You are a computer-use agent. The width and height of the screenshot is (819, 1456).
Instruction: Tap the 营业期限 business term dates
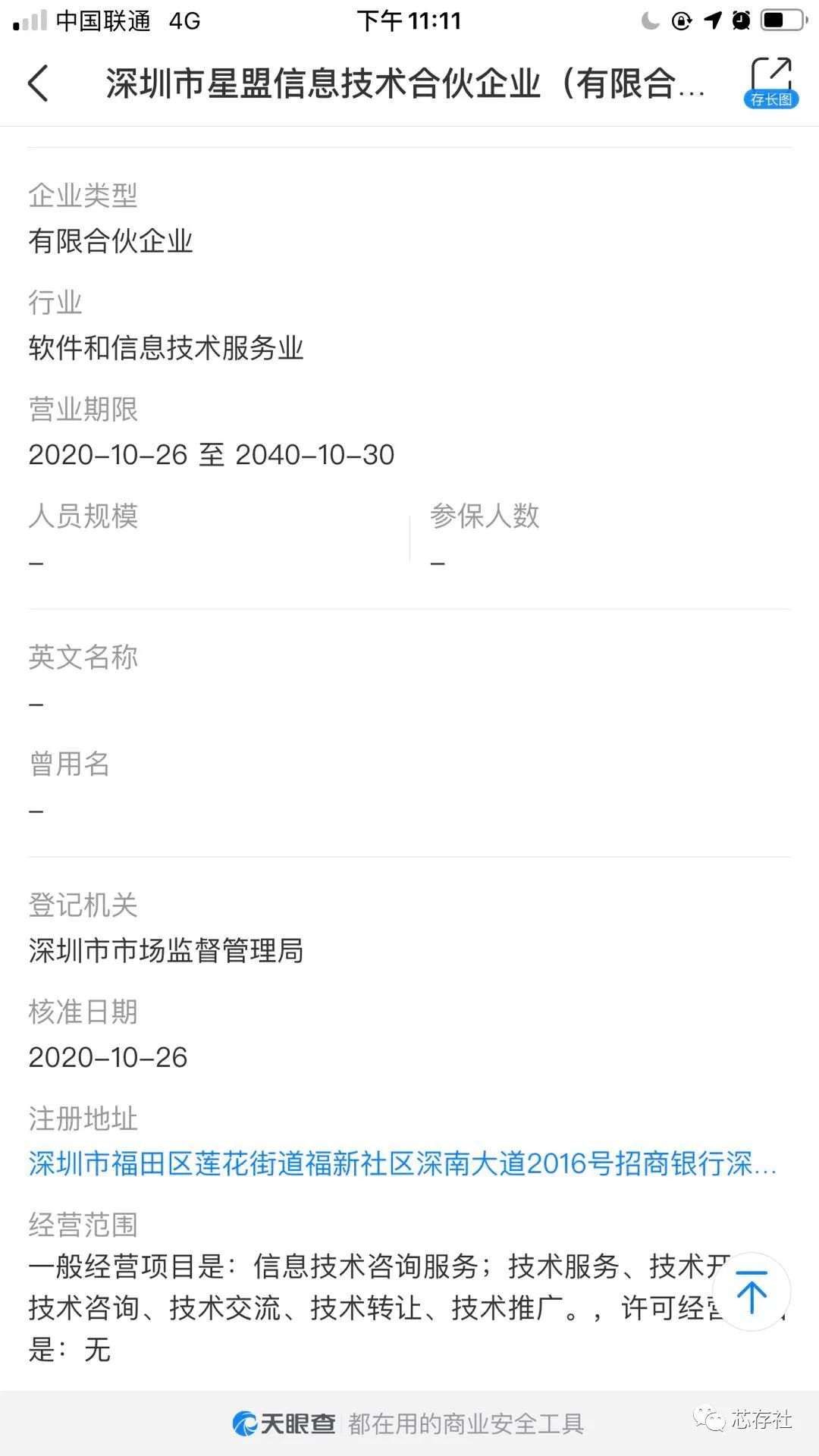click(211, 454)
